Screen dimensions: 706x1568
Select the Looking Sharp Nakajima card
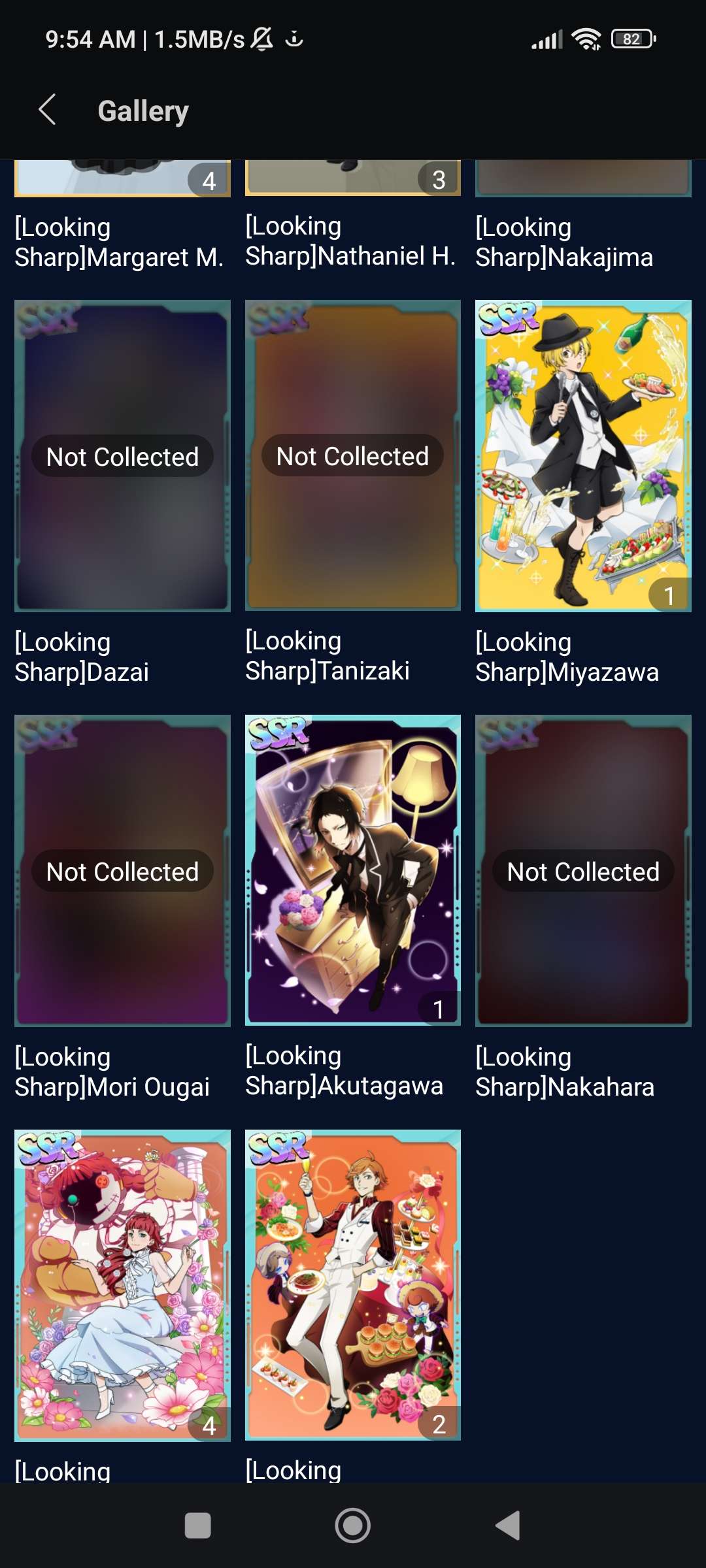[582, 178]
